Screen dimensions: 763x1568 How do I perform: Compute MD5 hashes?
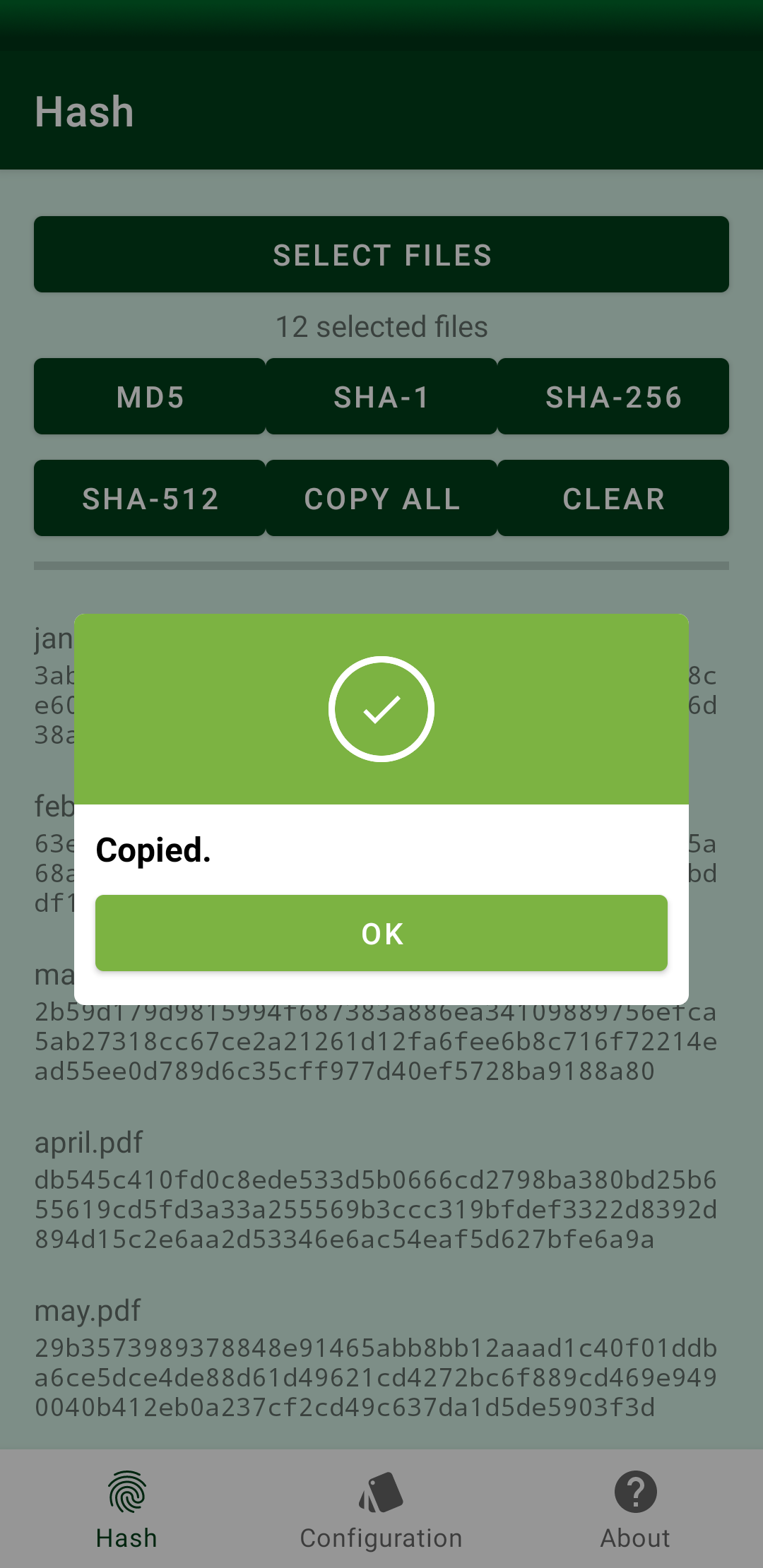150,397
